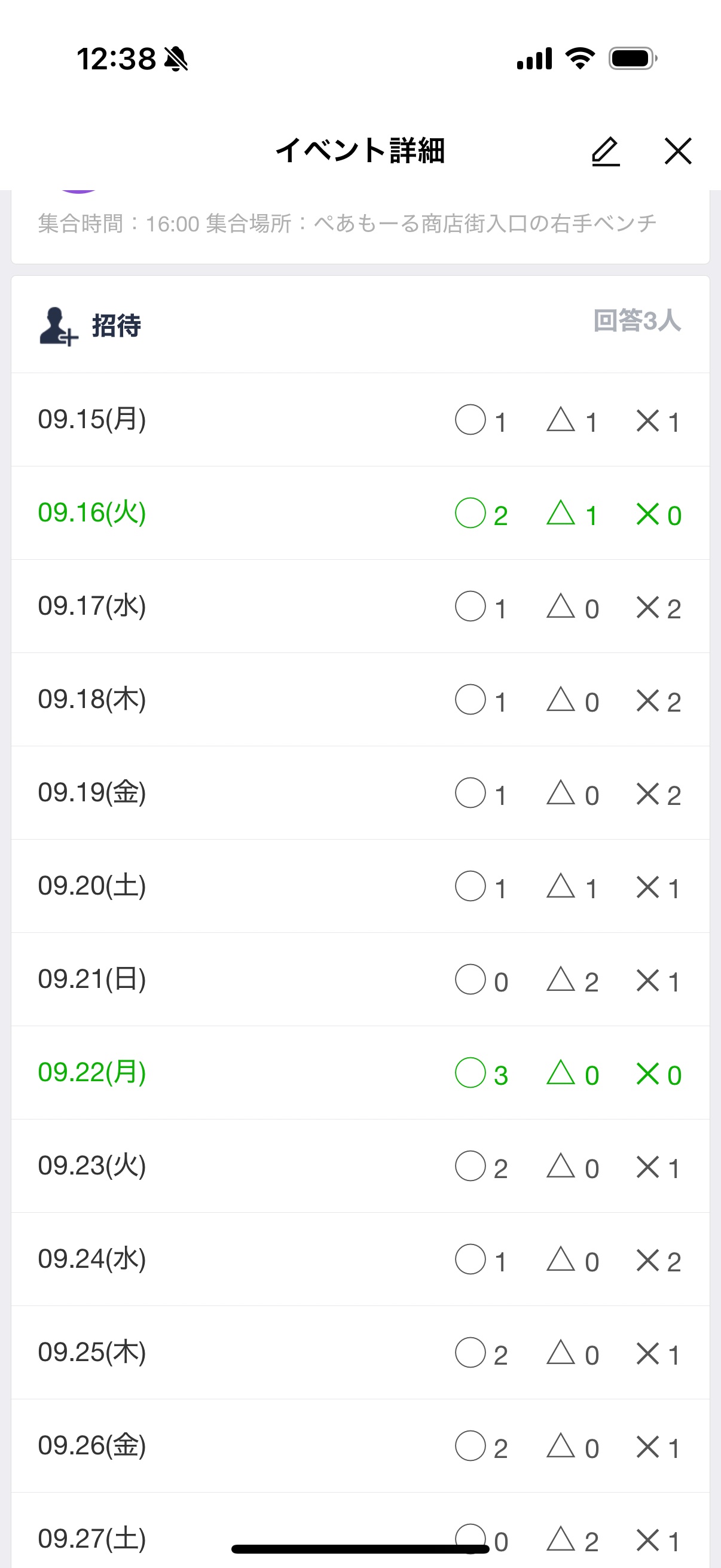Open responses for 09.25(木)
Image resolution: width=721 pixels, height=1568 pixels.
pos(360,1353)
